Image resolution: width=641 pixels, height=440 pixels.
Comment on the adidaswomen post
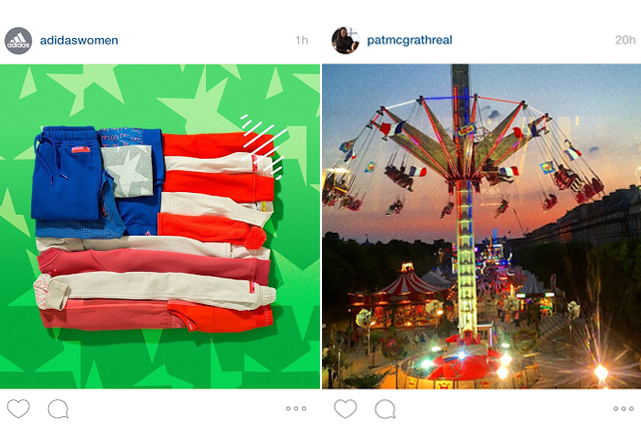58,408
